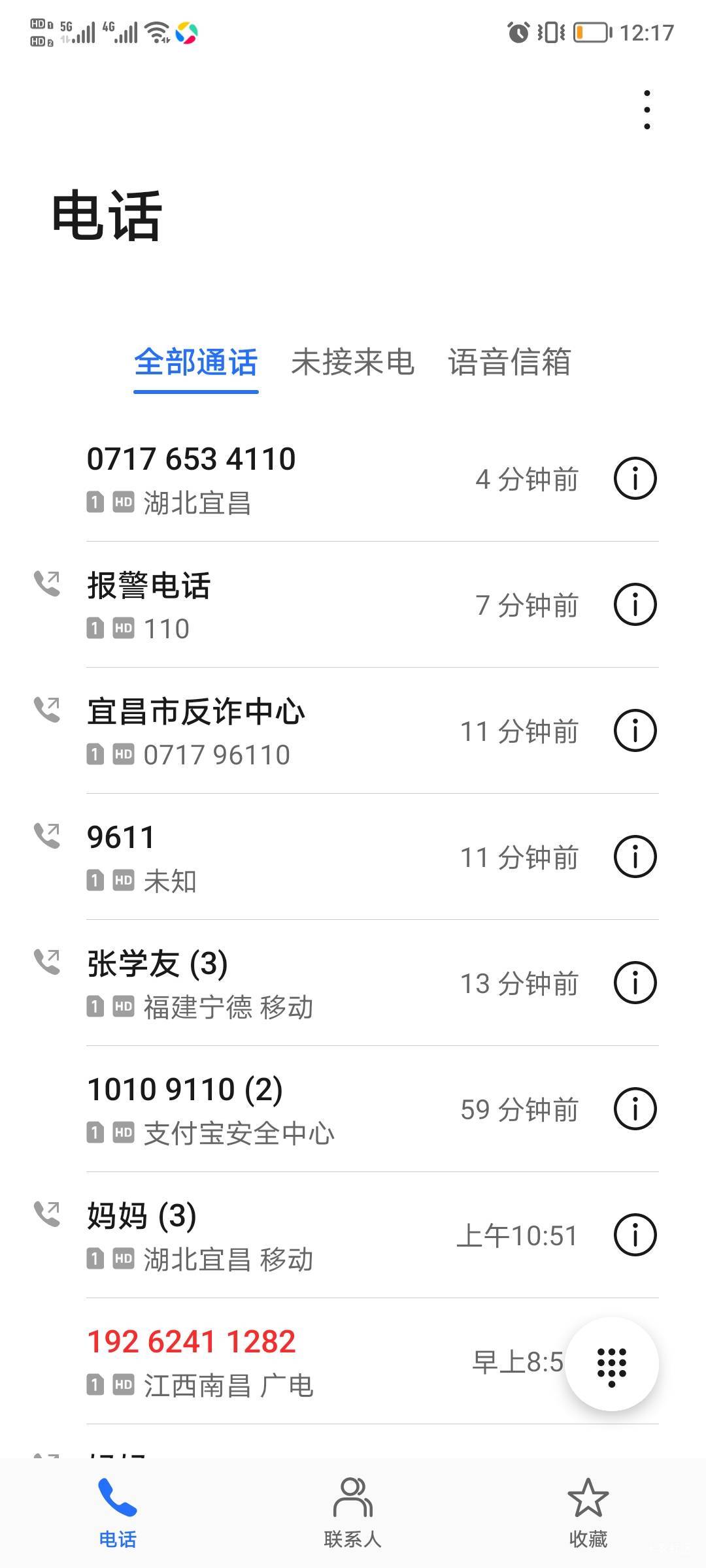The height and width of the screenshot is (1568, 706).
Task: Open info icon next to 9611
Action: click(635, 857)
